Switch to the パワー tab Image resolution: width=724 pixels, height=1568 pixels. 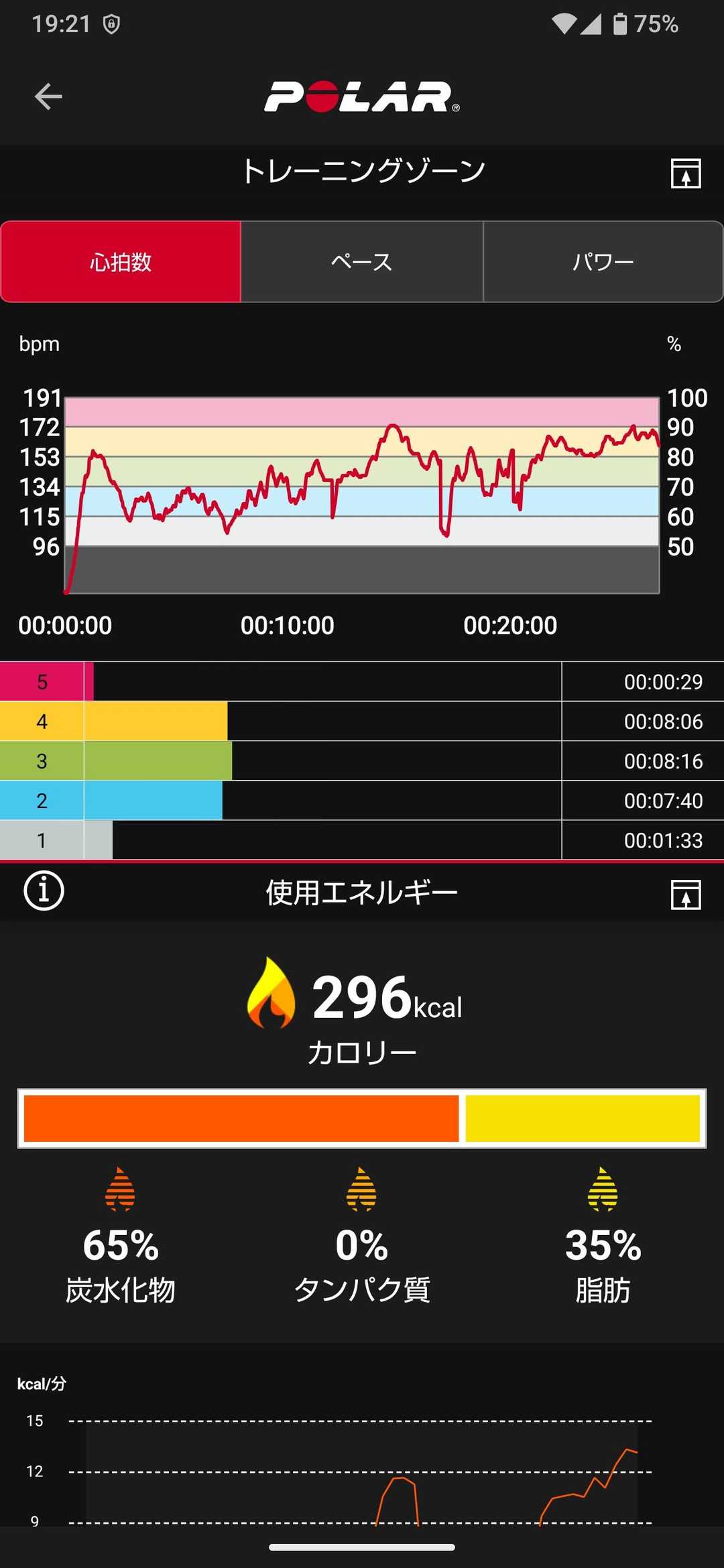(603, 262)
